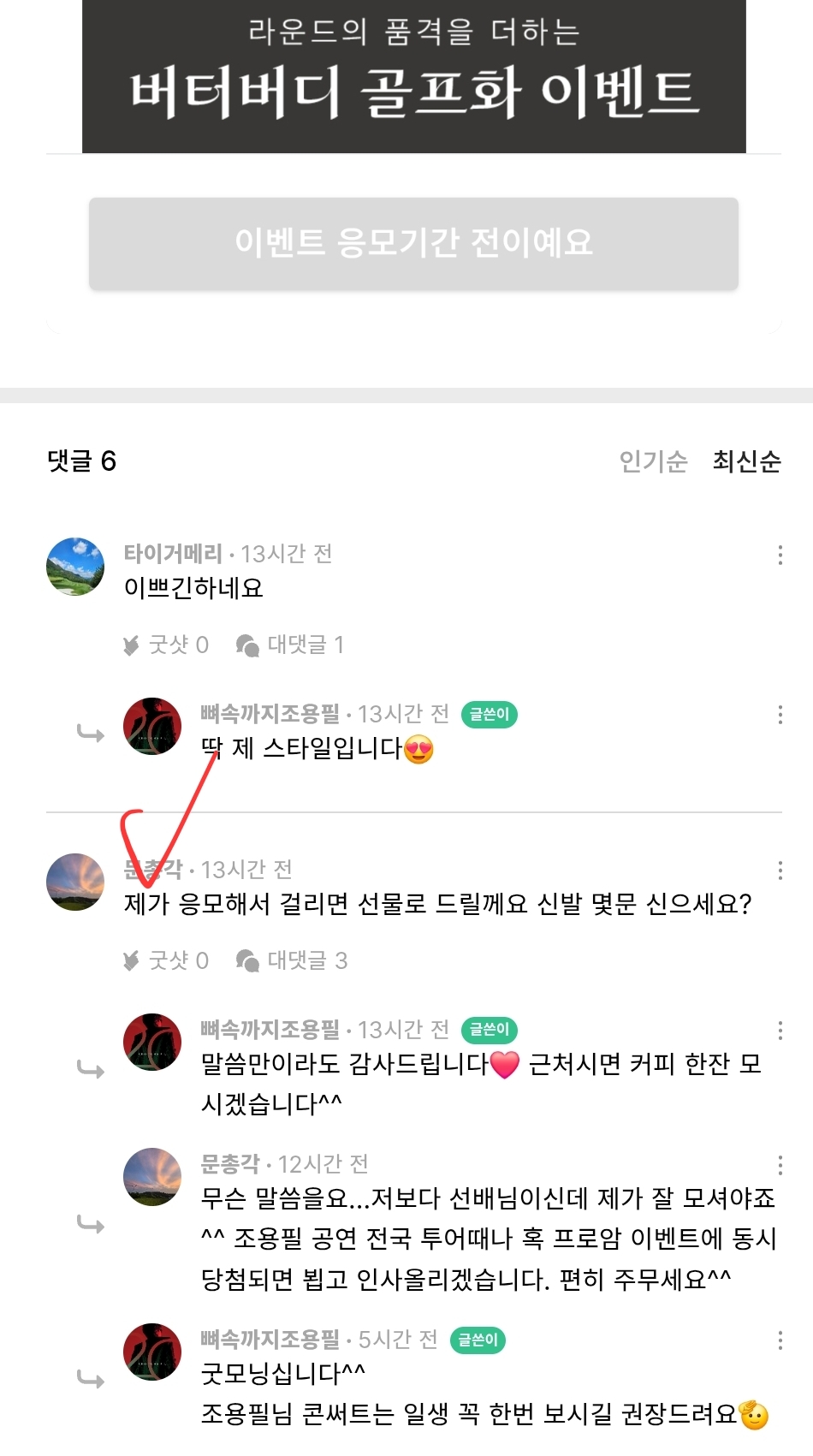Screen dimensions: 813x1456
Task: Tap the 이벤트 응모기간 전이에요 button
Action: (413, 243)
